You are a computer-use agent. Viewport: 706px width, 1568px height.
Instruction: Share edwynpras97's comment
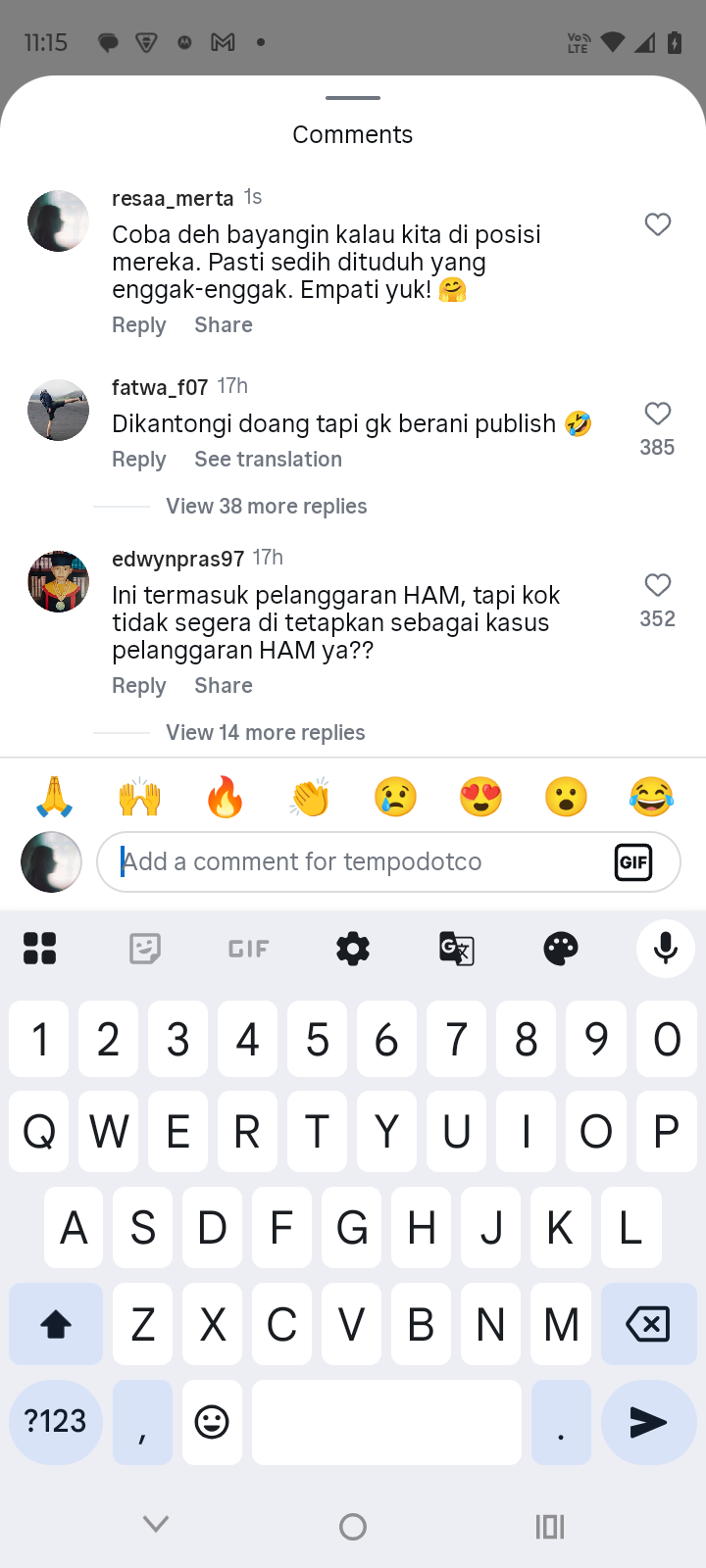223,686
